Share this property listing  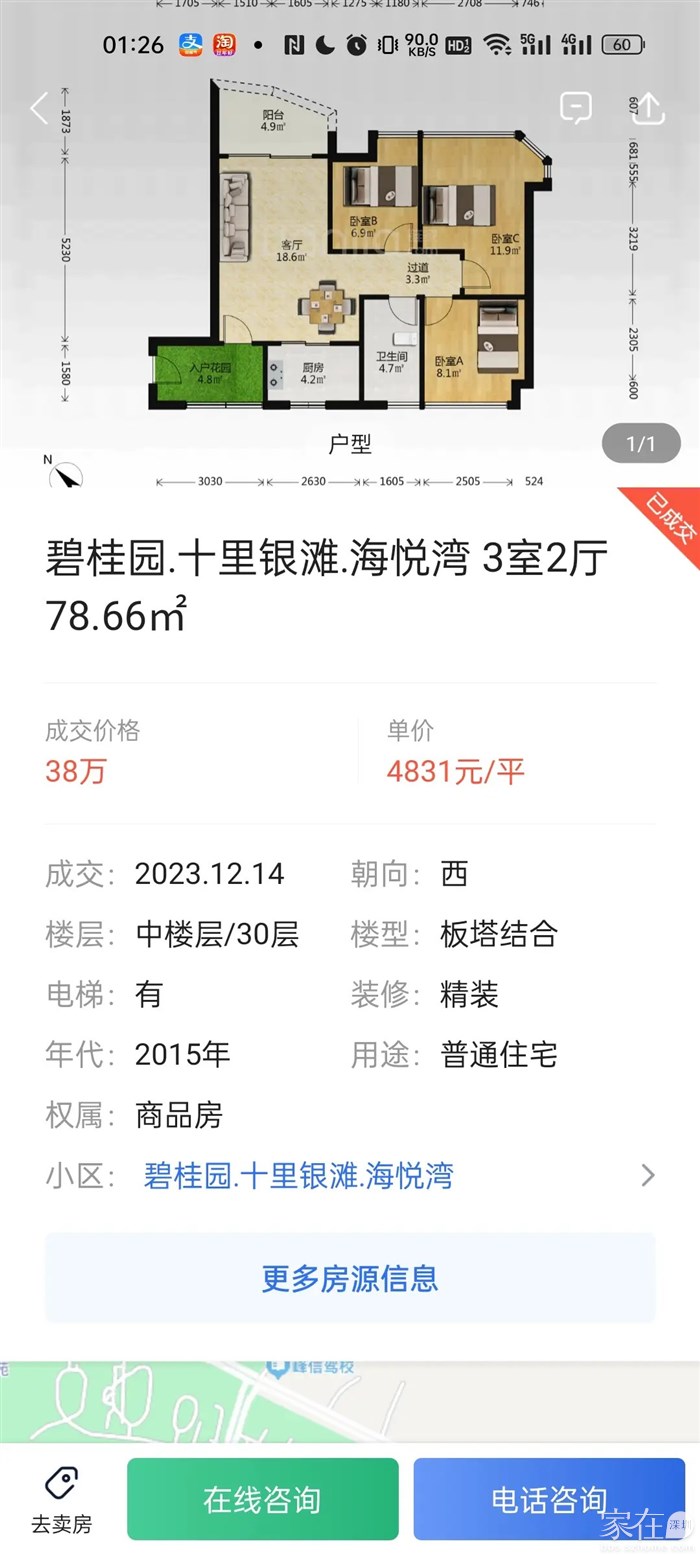pos(648,108)
